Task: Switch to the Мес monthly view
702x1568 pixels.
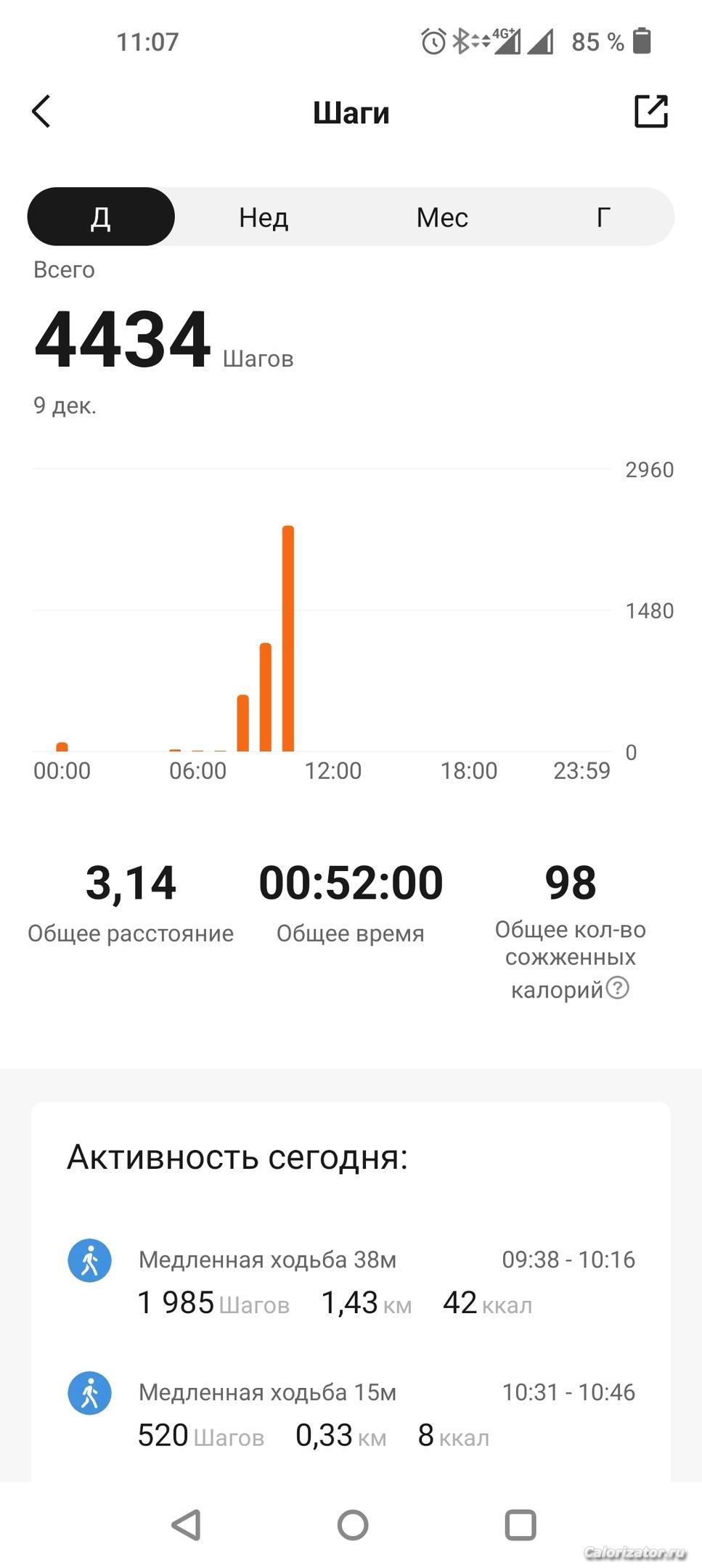Action: [442, 217]
